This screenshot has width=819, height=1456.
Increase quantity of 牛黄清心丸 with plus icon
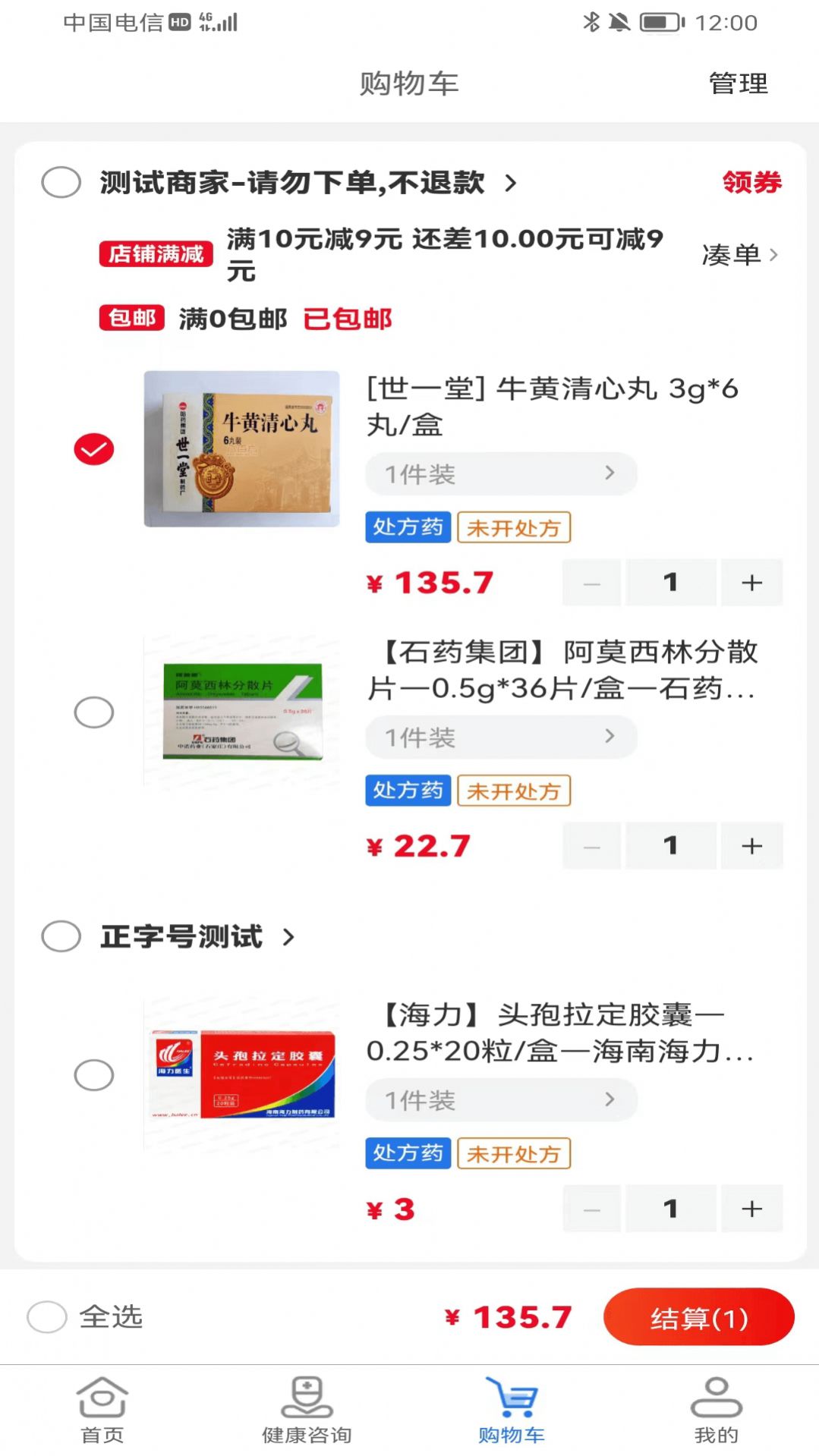(x=751, y=582)
